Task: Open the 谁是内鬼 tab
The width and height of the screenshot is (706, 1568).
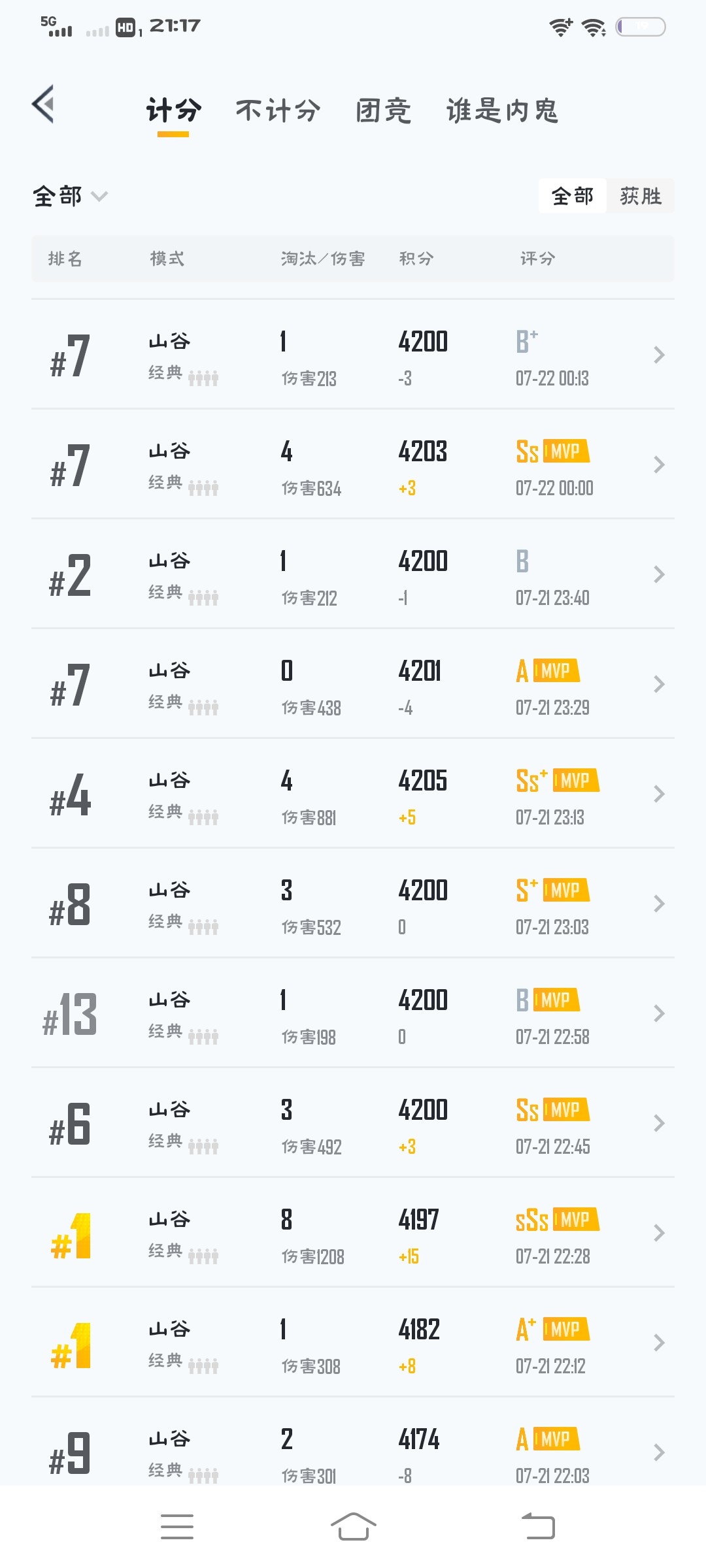Action: (x=502, y=110)
